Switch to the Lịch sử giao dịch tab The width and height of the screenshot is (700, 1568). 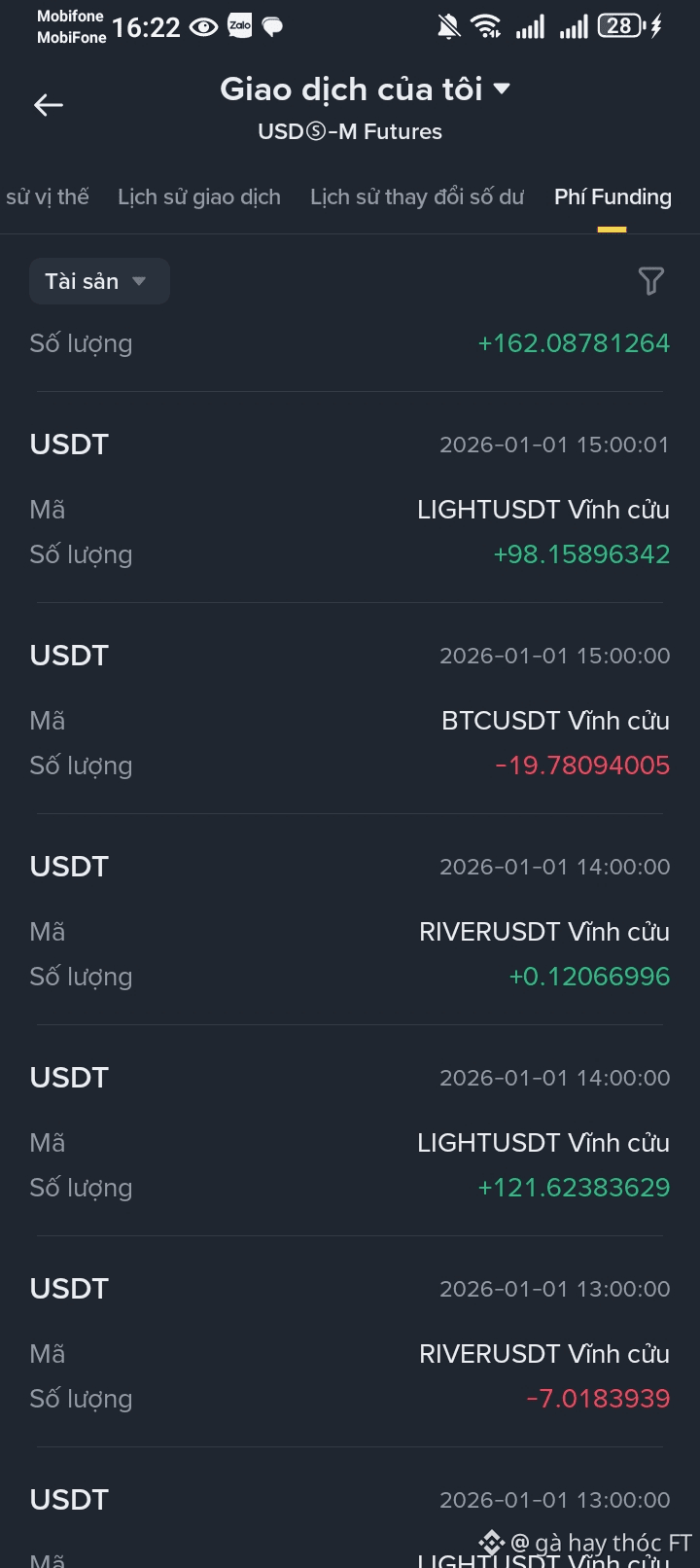coord(199,197)
